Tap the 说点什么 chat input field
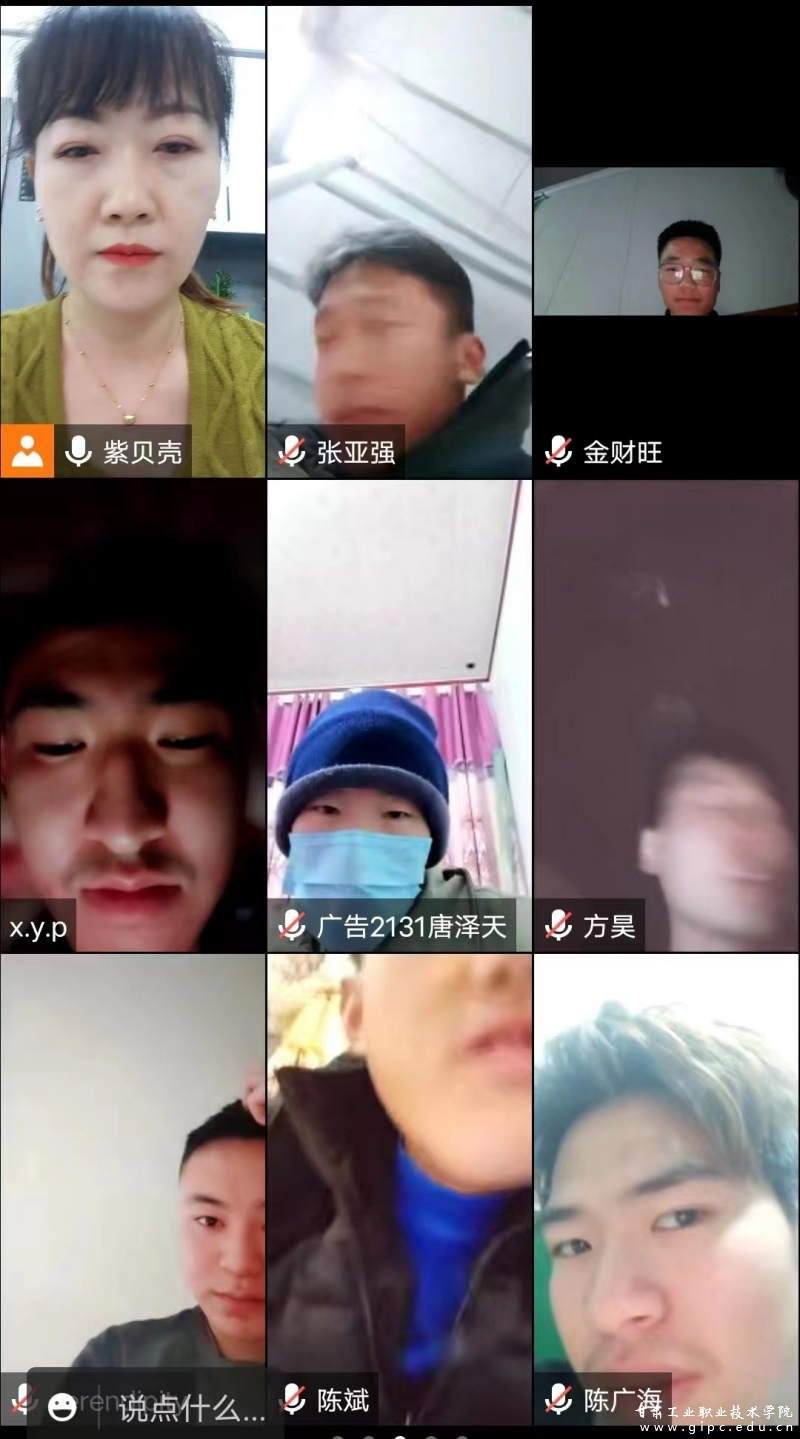Viewport: 800px width, 1439px height. (190, 1408)
